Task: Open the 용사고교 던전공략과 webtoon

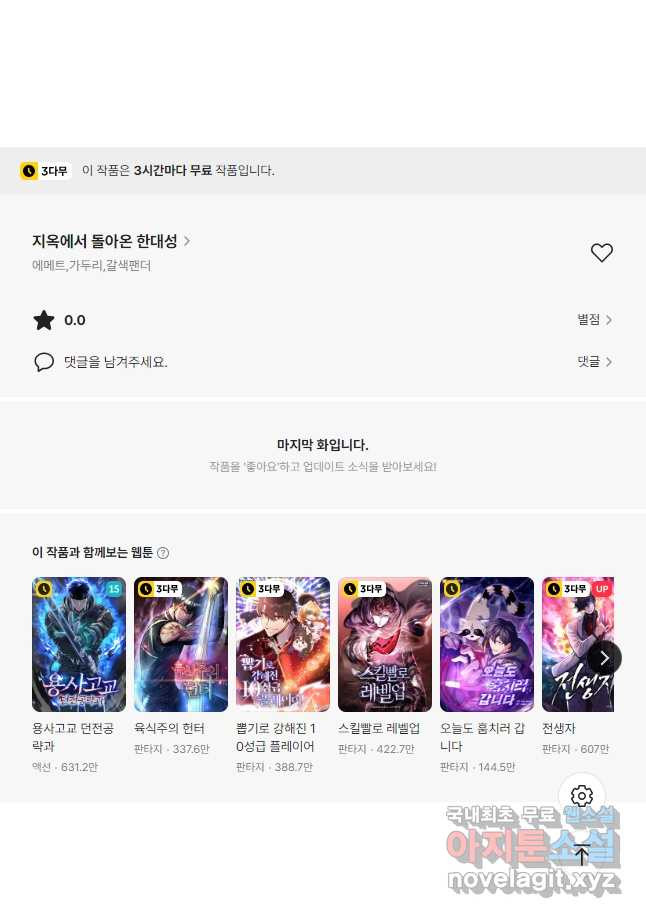Action: tap(79, 644)
